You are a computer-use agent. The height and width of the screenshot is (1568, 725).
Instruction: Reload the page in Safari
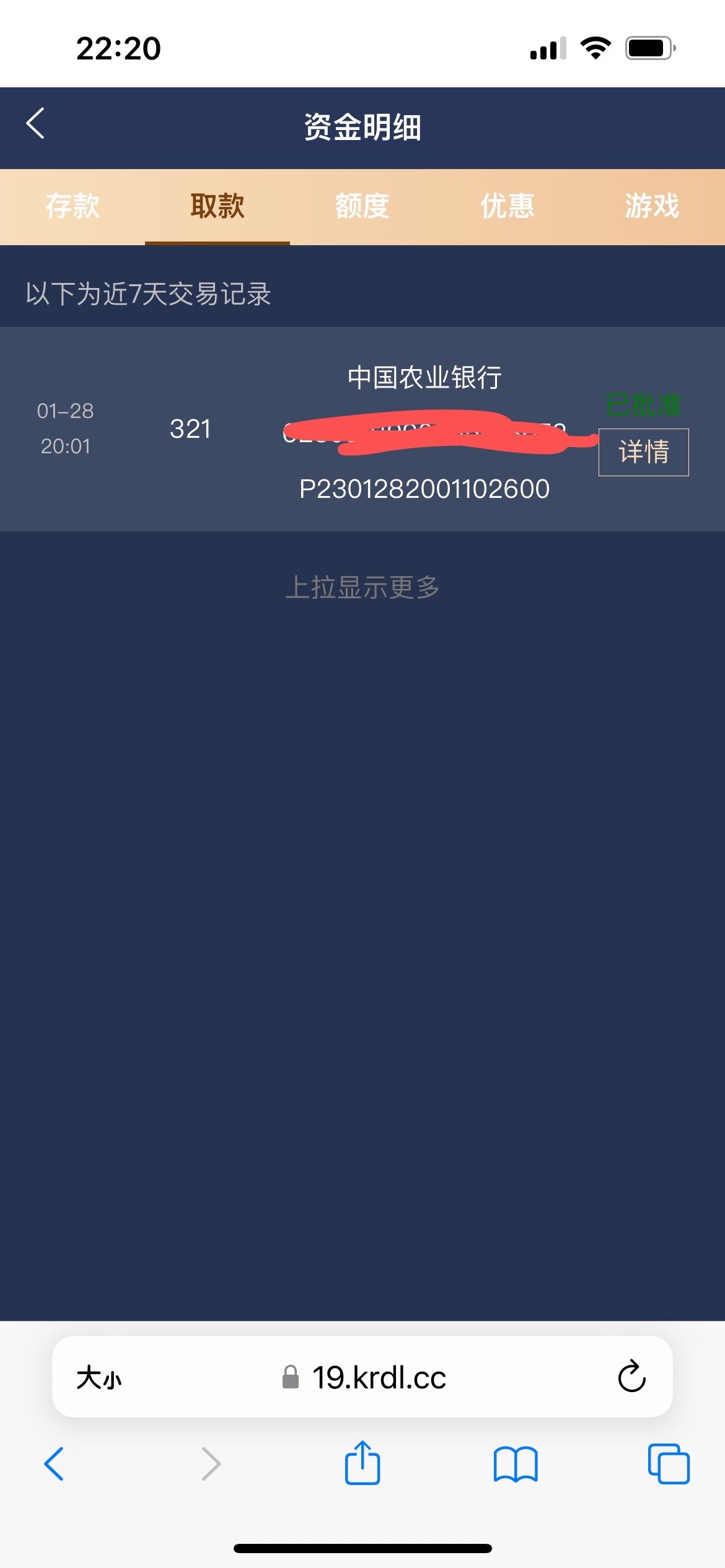[x=631, y=1377]
